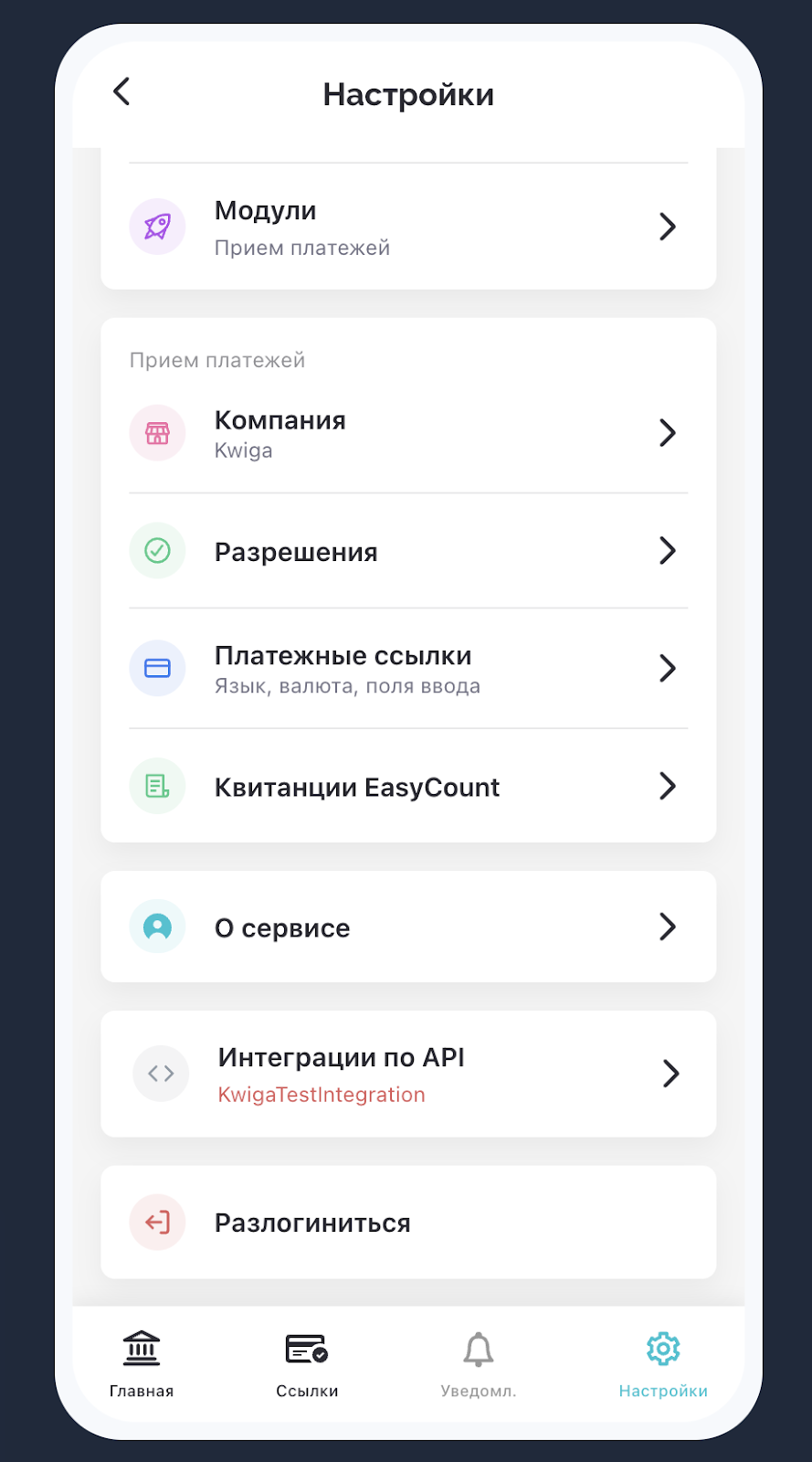Open the О сервисе row
Screen dimensions: 812x1462
point(407,927)
